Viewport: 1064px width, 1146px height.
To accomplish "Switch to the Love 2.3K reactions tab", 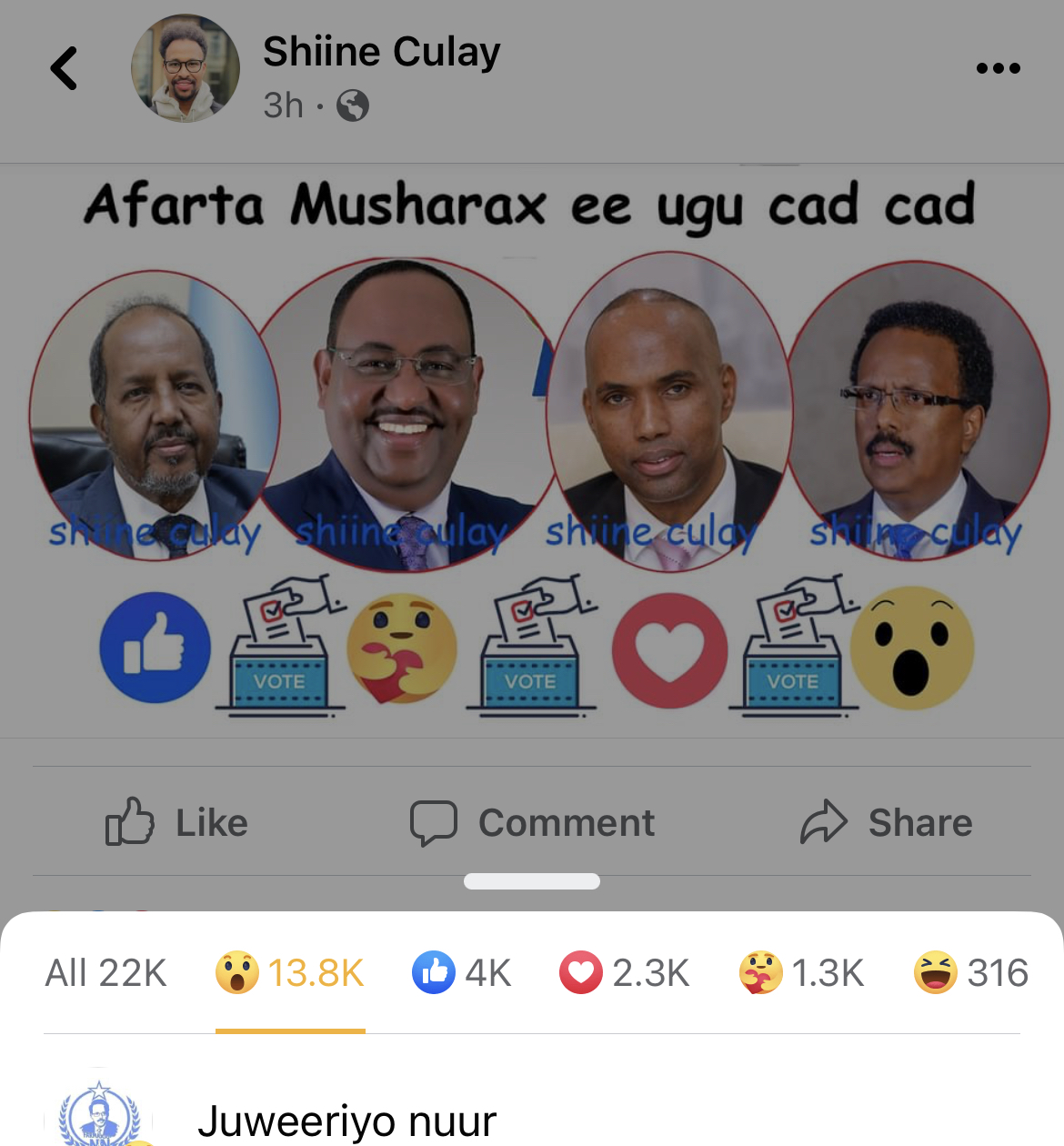I will click(625, 973).
